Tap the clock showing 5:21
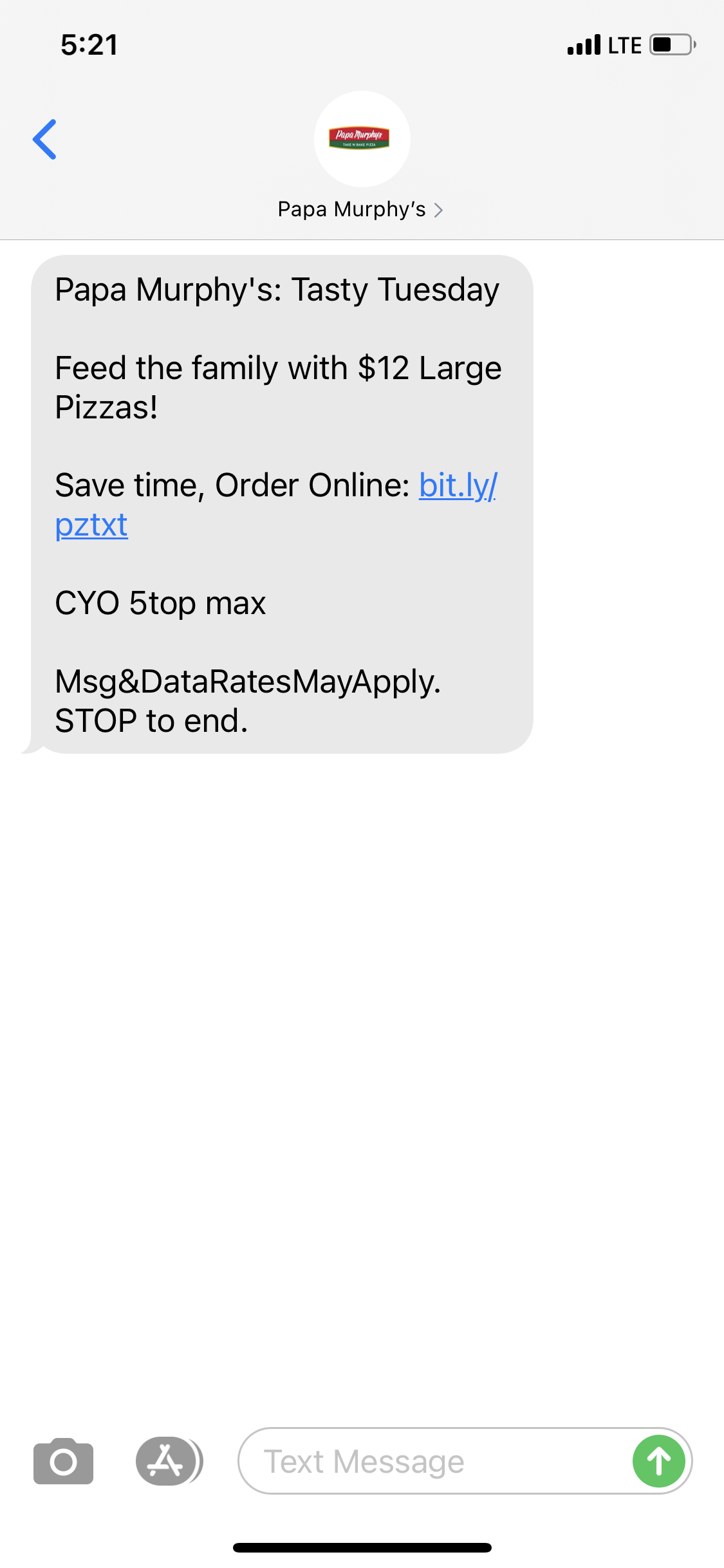724x1568 pixels. point(88,44)
